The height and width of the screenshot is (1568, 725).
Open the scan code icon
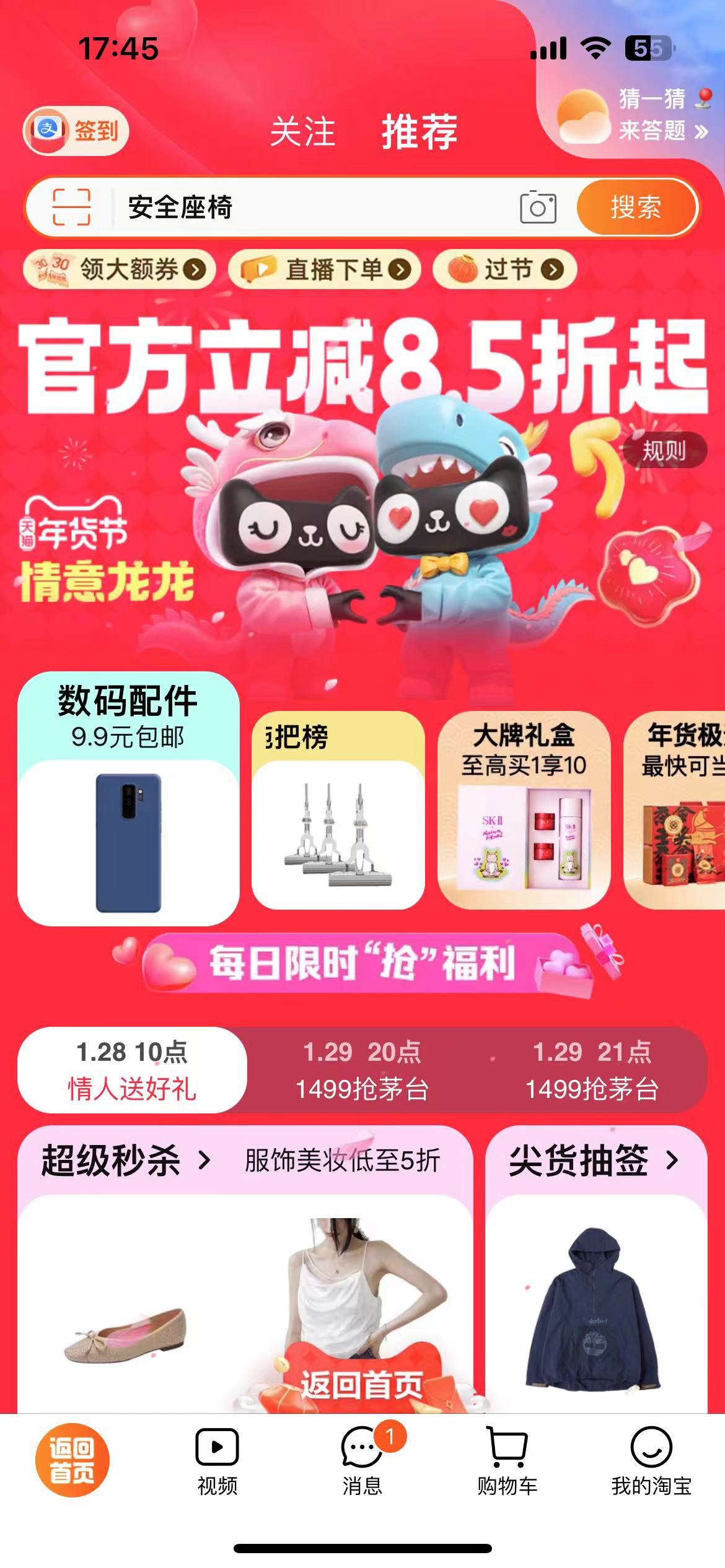(x=71, y=207)
